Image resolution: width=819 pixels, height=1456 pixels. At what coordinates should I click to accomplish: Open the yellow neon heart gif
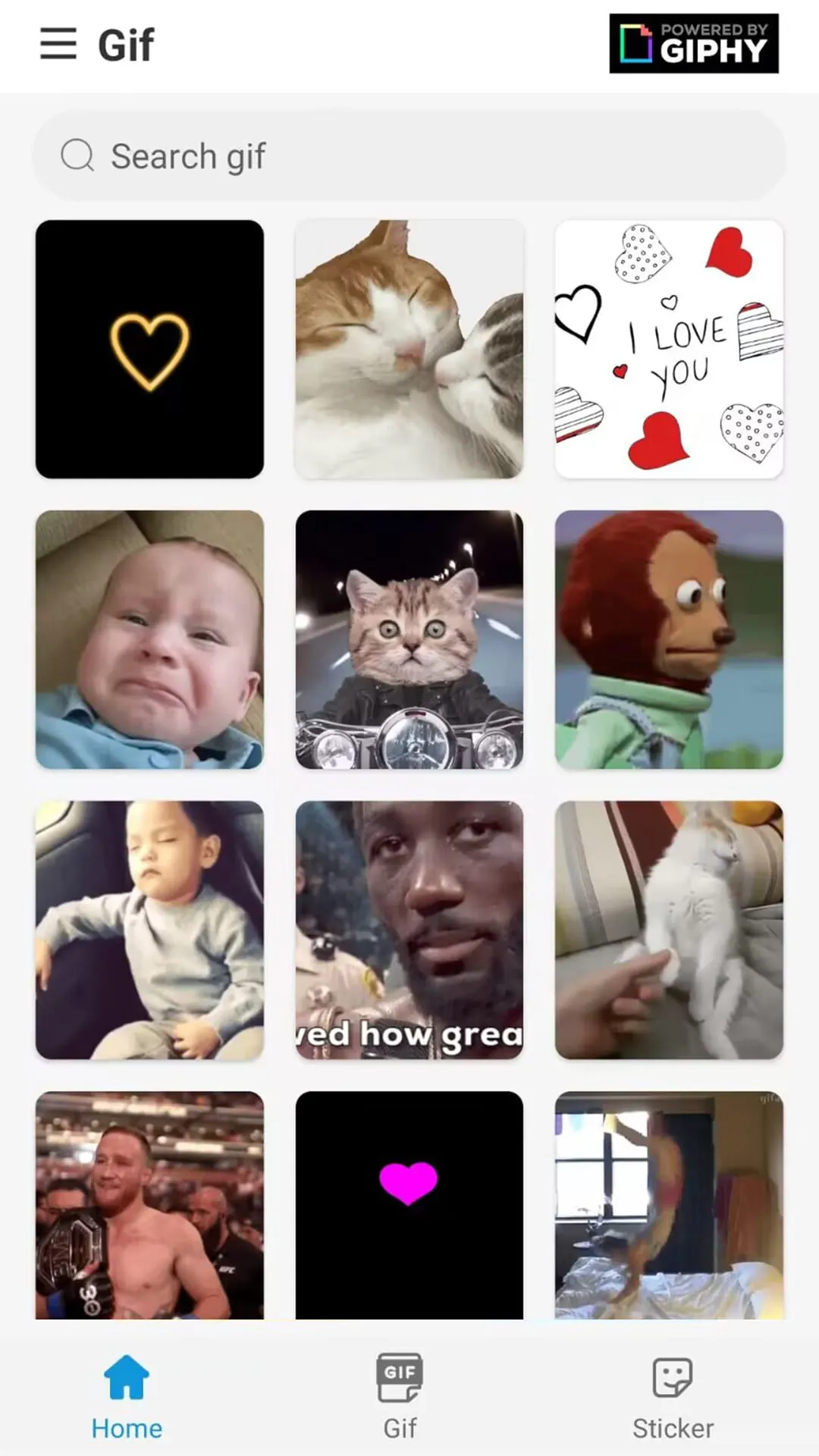click(x=149, y=349)
